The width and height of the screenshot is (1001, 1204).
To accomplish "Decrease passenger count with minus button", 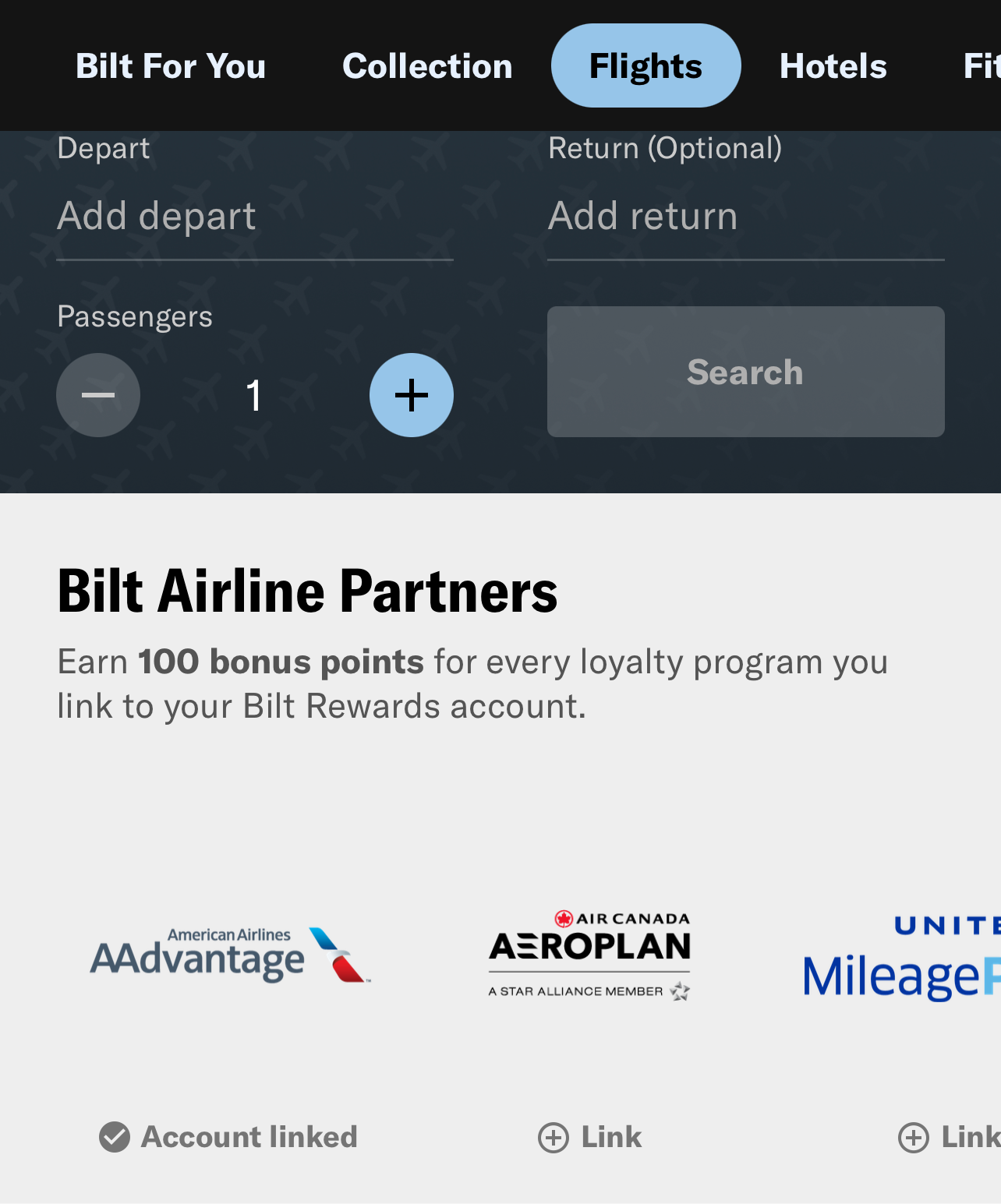I will coord(98,395).
